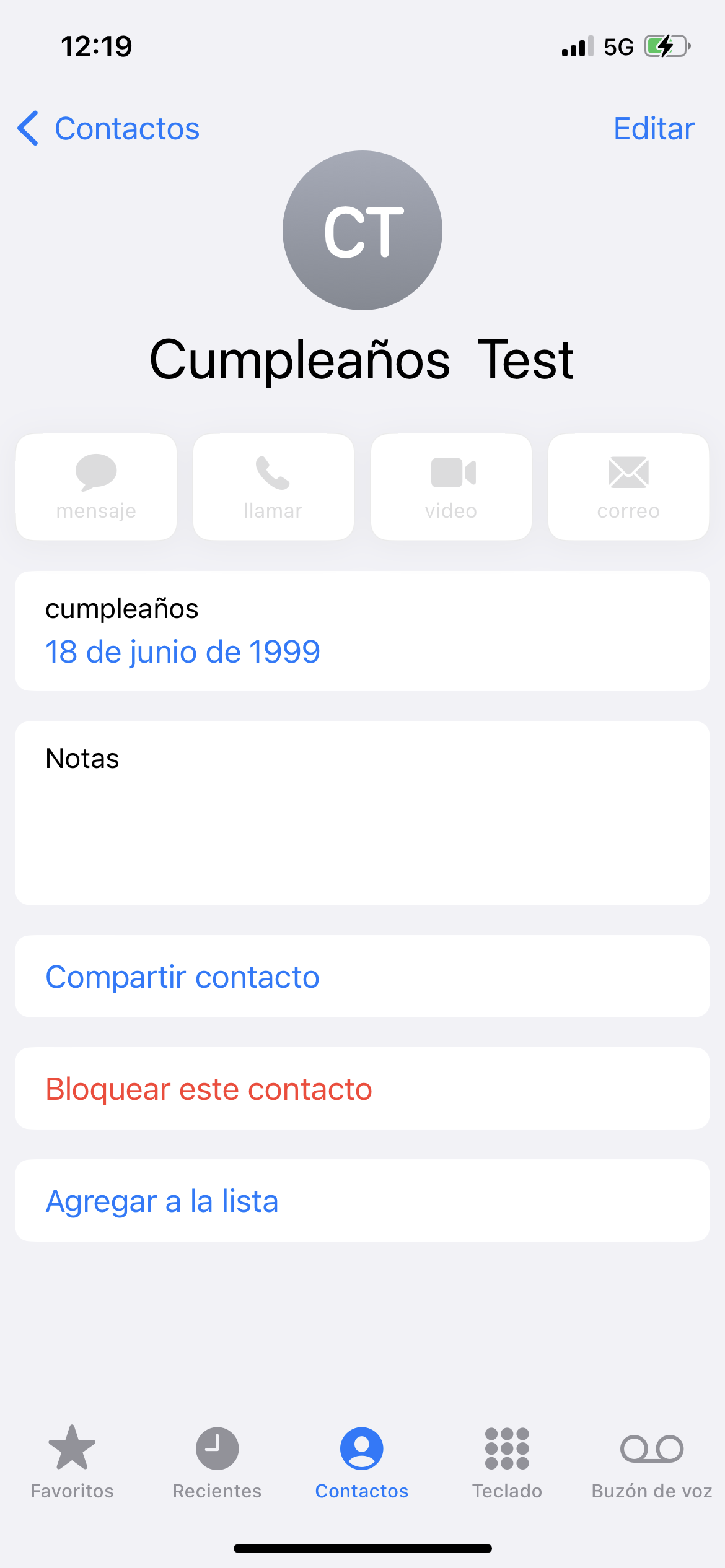Switch to the Teclado tab

tap(507, 1460)
